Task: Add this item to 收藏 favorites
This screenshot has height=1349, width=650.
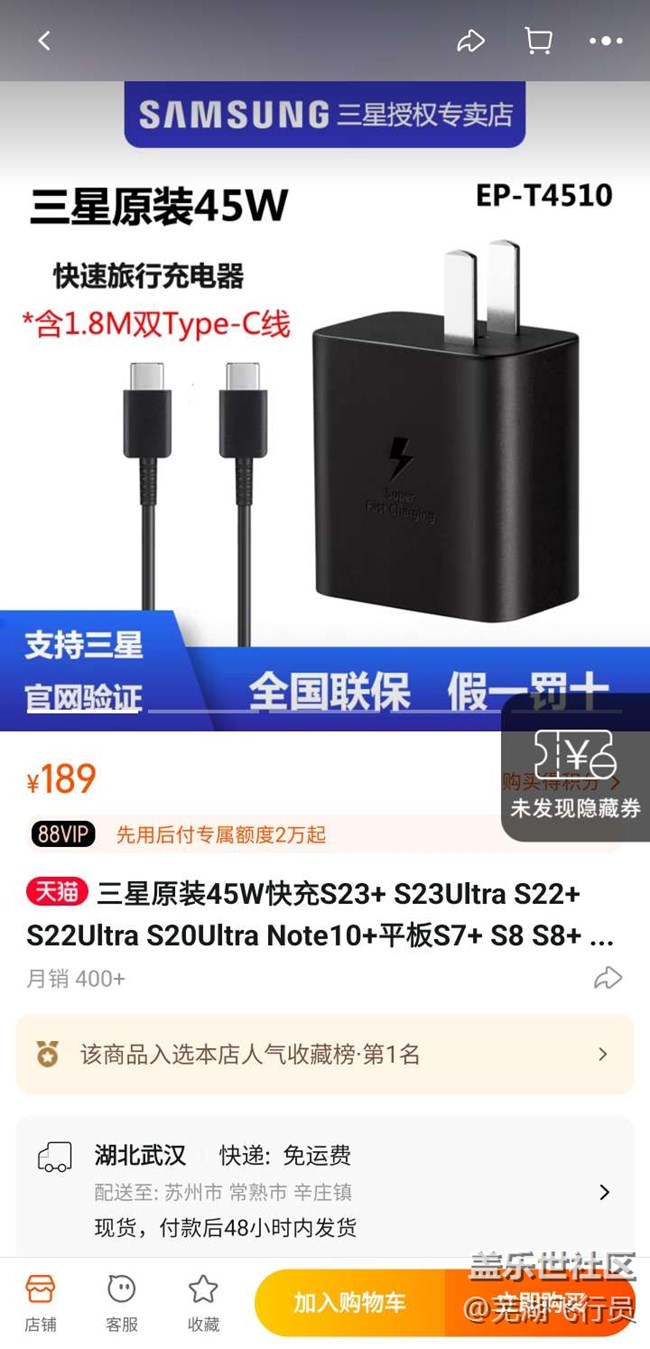Action: pos(203,1303)
